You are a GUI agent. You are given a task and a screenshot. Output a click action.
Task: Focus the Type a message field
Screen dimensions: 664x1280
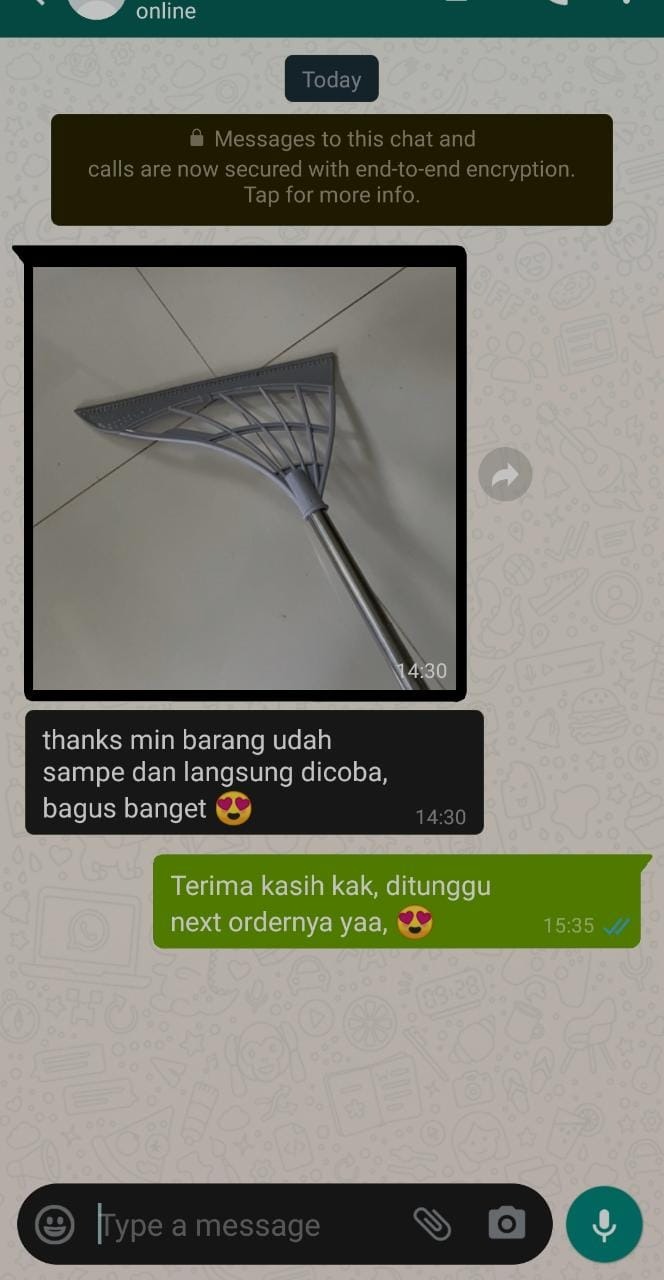click(x=240, y=1224)
